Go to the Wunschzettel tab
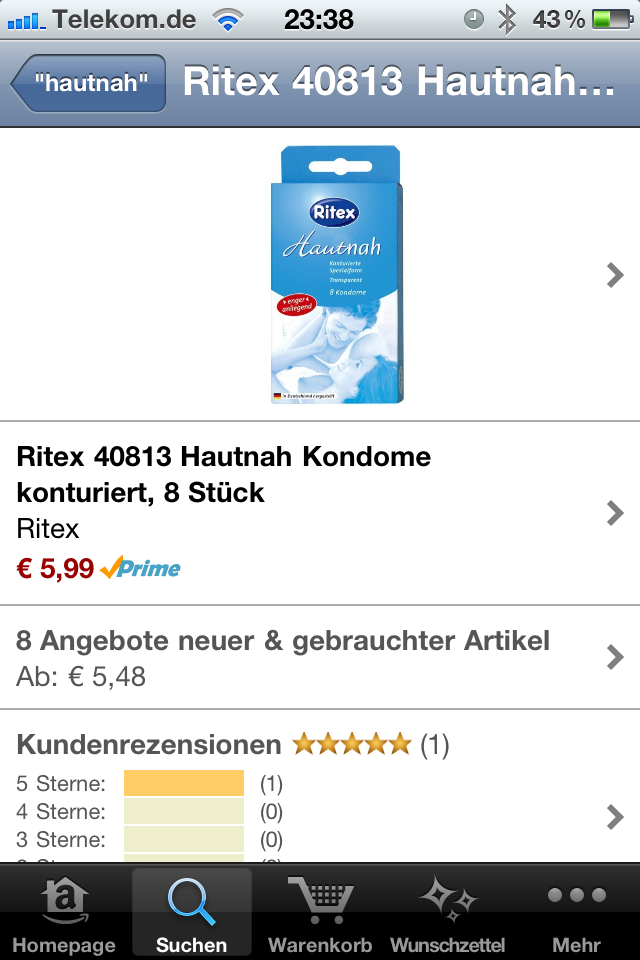Screen dimensions: 640x960 (x=447, y=912)
